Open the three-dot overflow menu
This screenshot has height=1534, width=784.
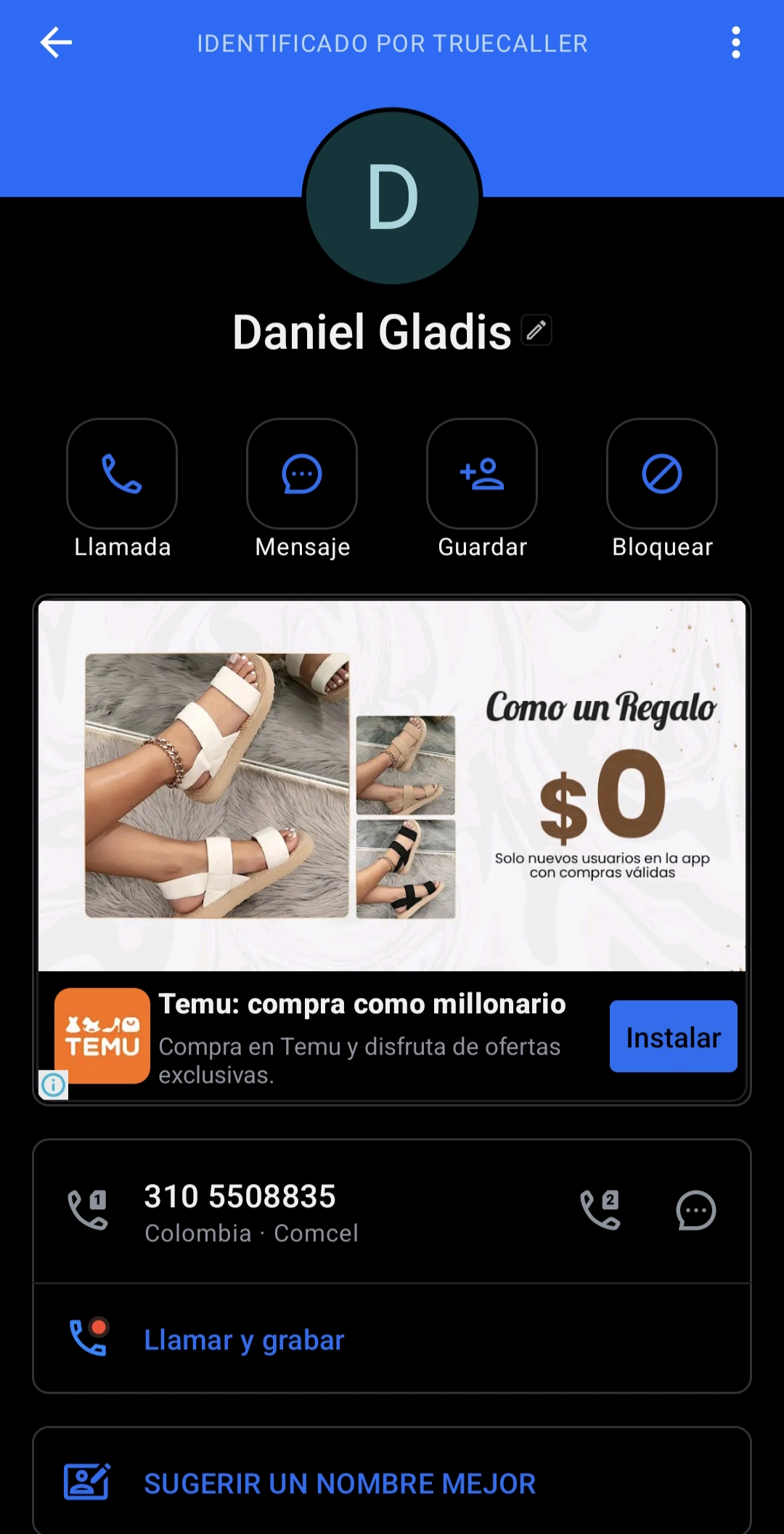735,43
